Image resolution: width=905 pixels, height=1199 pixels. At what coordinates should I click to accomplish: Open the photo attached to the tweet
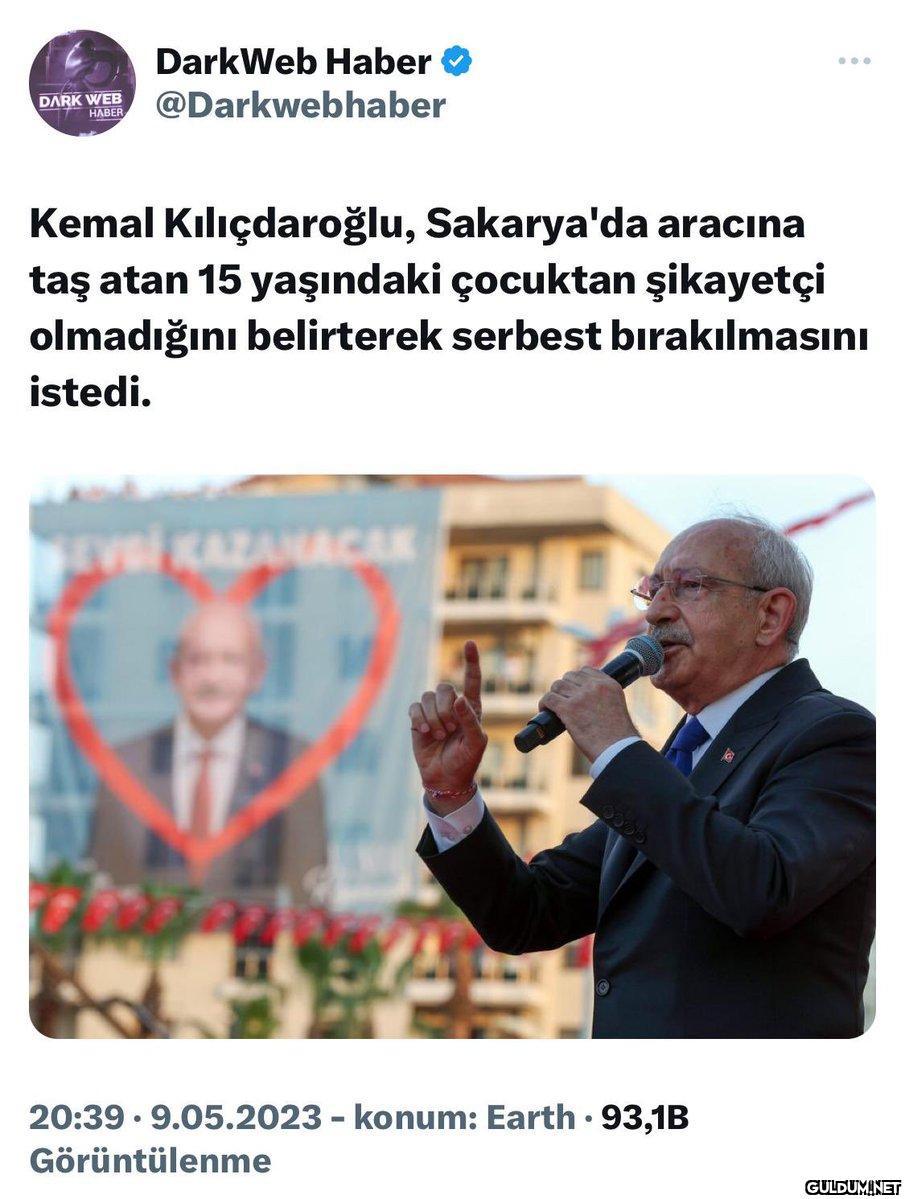pos(452,756)
